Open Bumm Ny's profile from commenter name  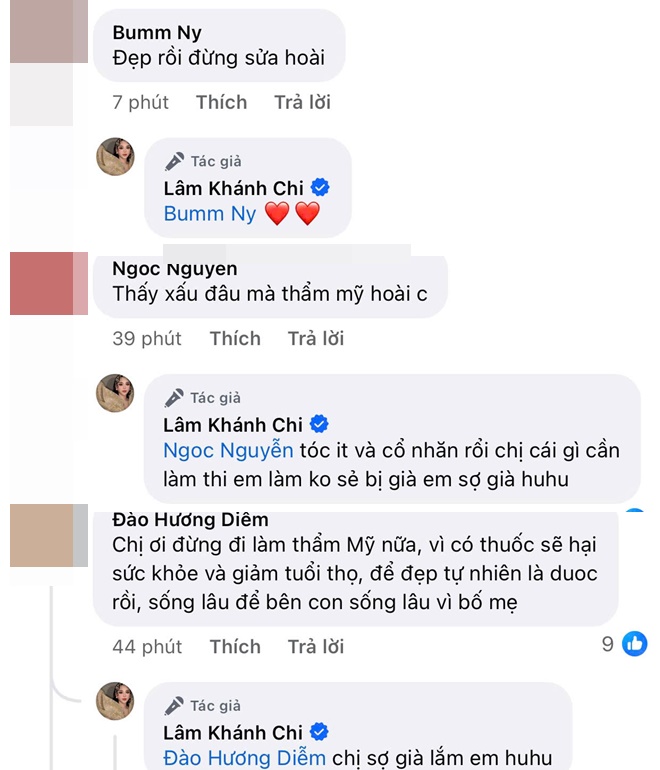click(157, 32)
